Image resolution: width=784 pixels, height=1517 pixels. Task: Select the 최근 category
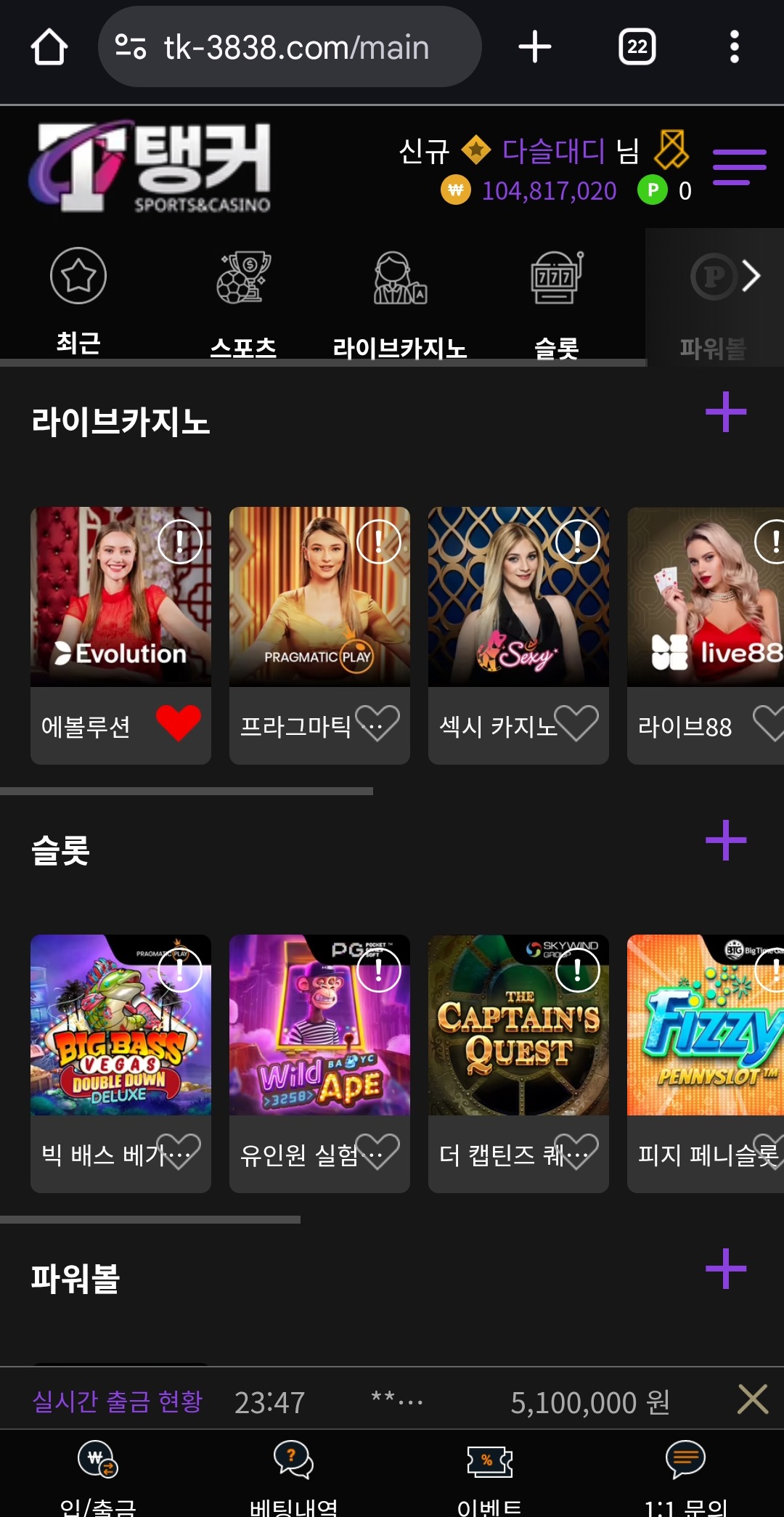pos(78,299)
